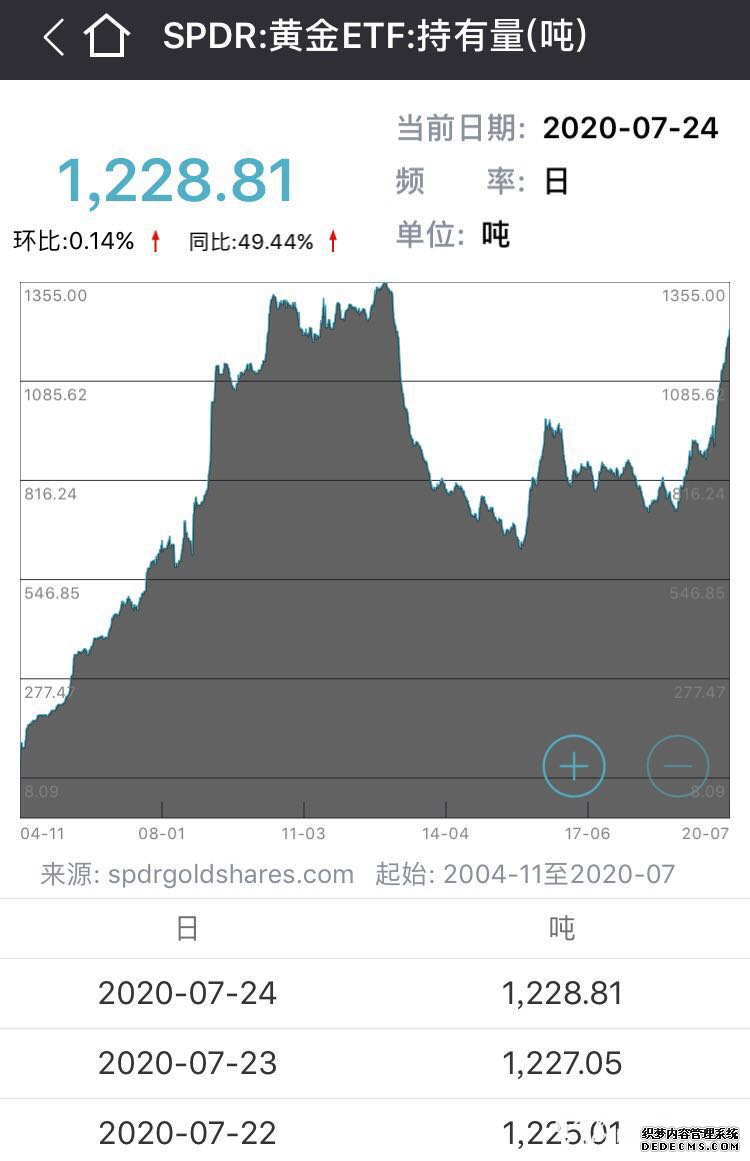Open the home icon in the header

pyautogui.click(x=107, y=37)
